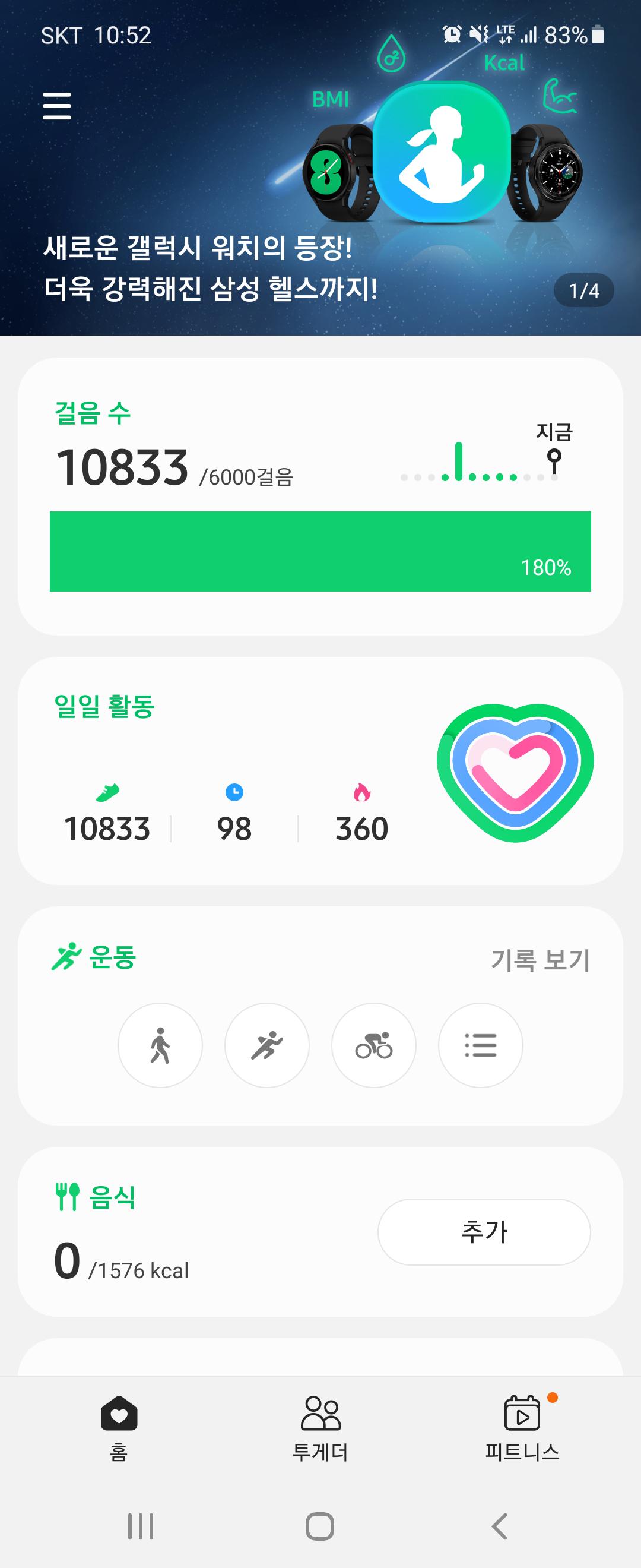Screen dimensions: 641x1568
Task: Switch to the 피트니스 tab
Action: coord(522,1428)
